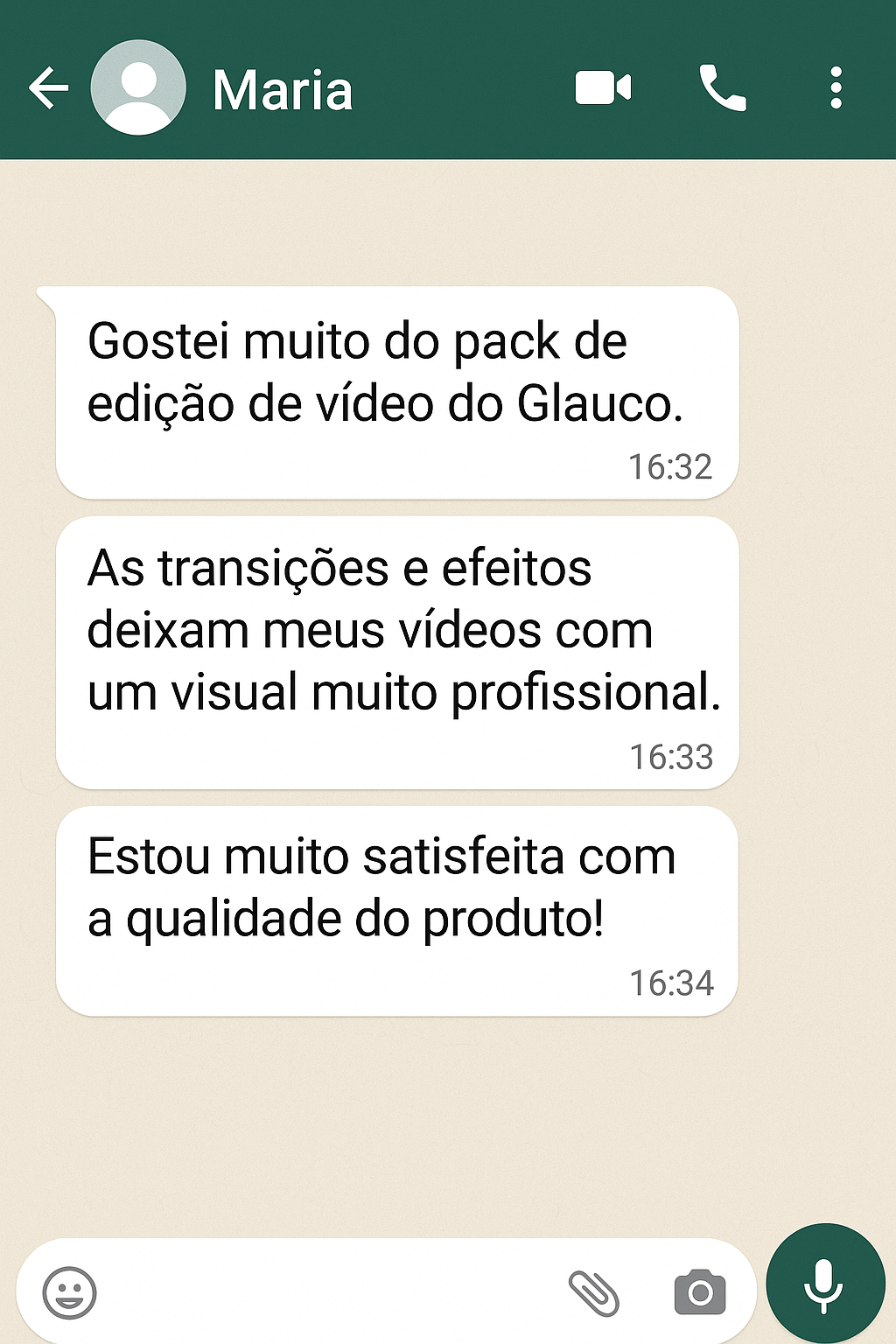
Task: Tap Maria's name to view contact info
Action: pos(282,87)
